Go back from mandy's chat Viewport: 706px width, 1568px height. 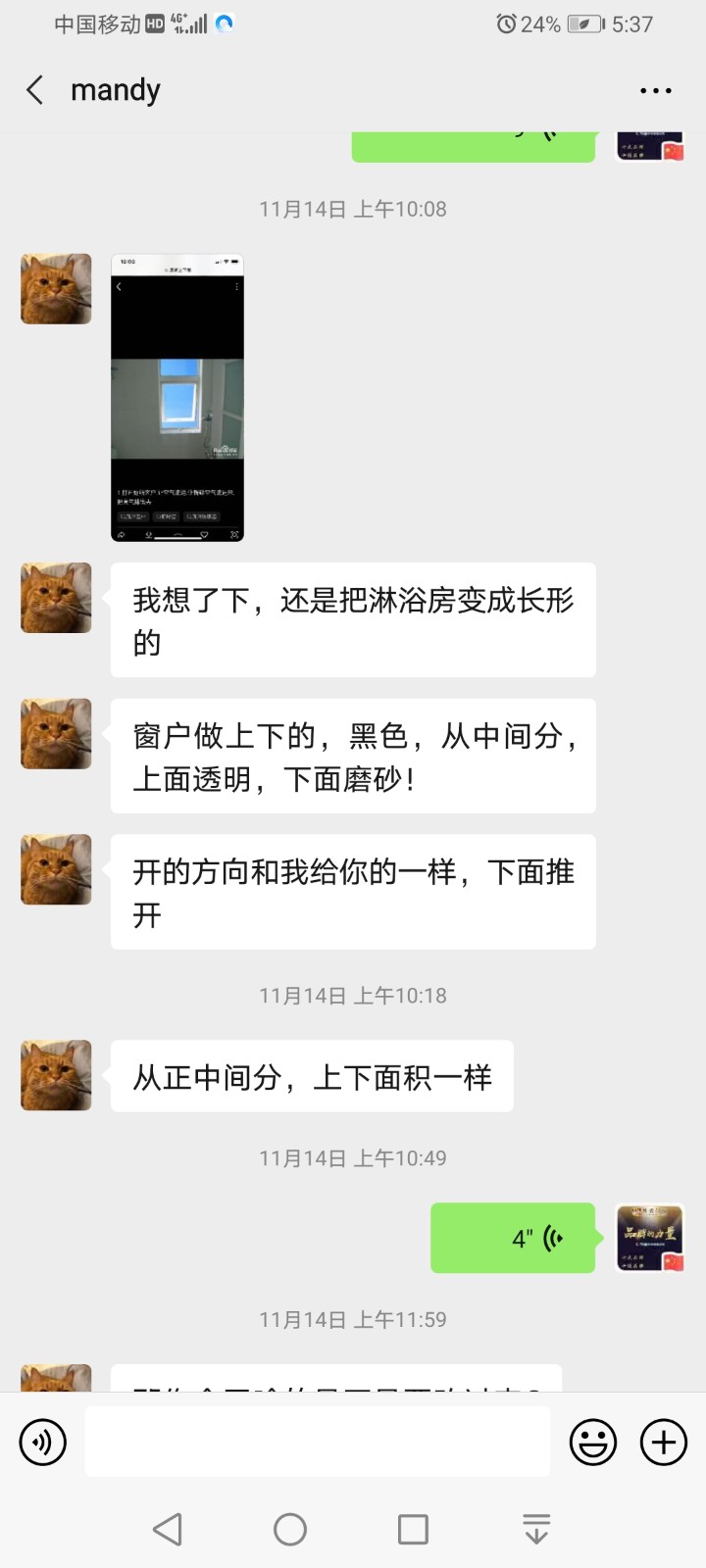[35, 90]
